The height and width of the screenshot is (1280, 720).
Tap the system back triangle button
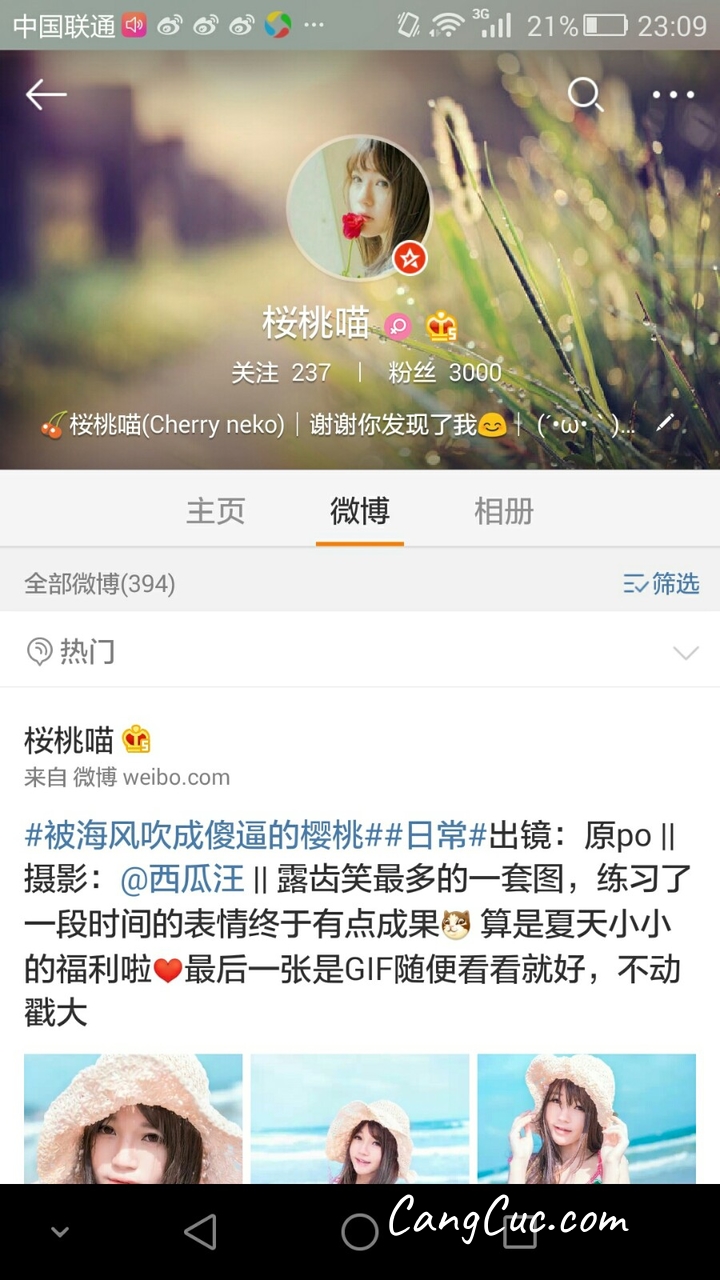[200, 1232]
